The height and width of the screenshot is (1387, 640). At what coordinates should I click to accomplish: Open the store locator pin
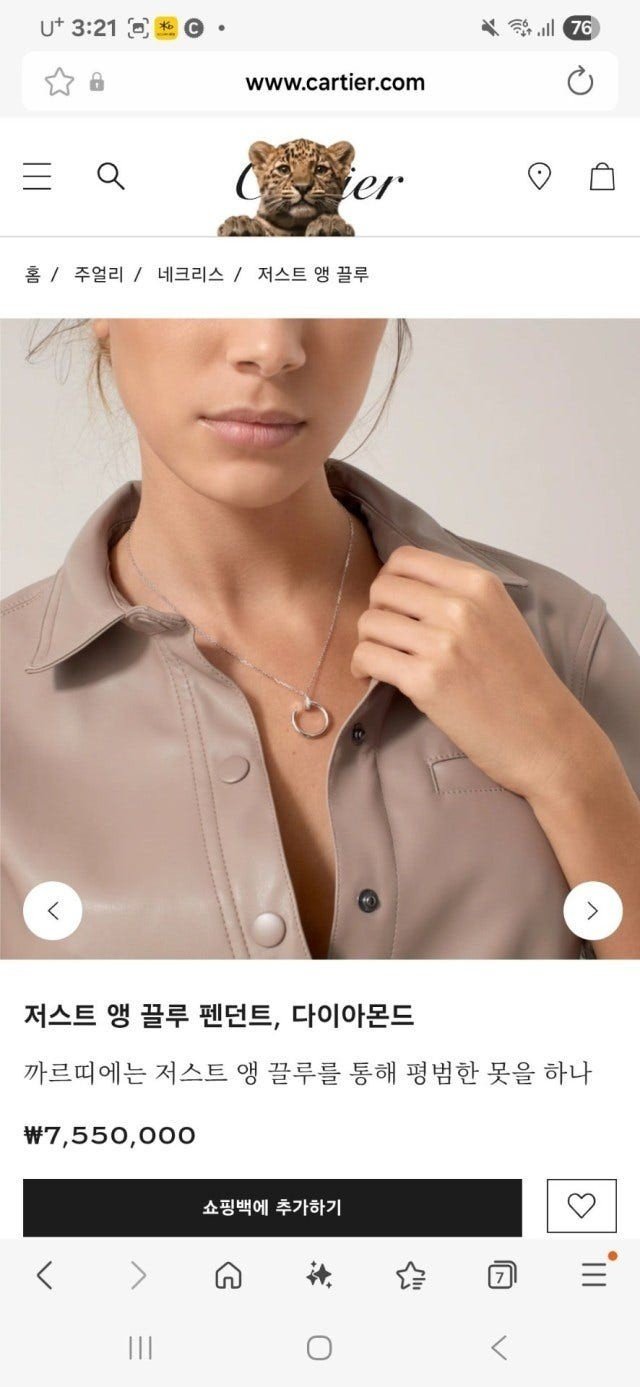coord(539,177)
